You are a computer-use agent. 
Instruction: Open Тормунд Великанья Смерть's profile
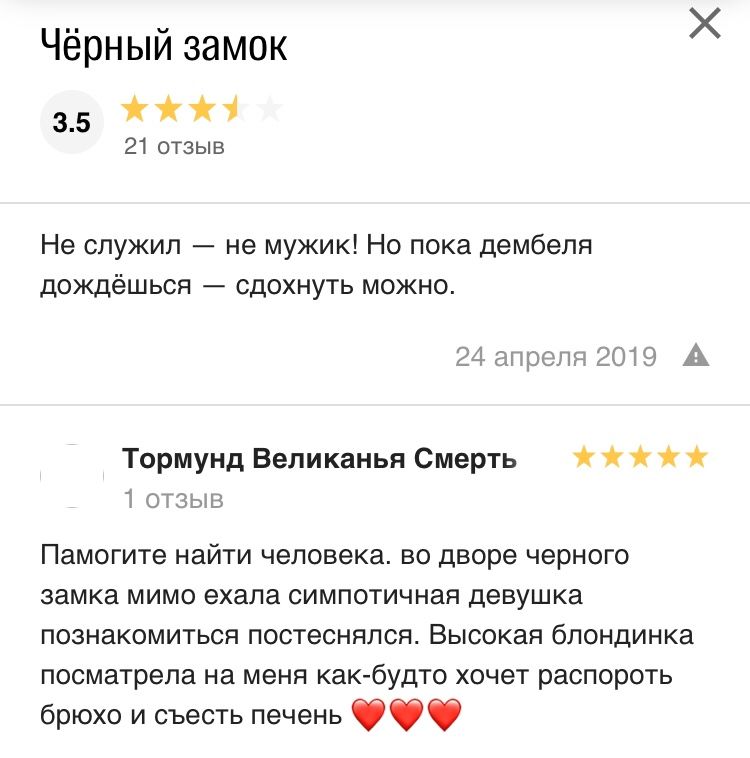(x=319, y=459)
